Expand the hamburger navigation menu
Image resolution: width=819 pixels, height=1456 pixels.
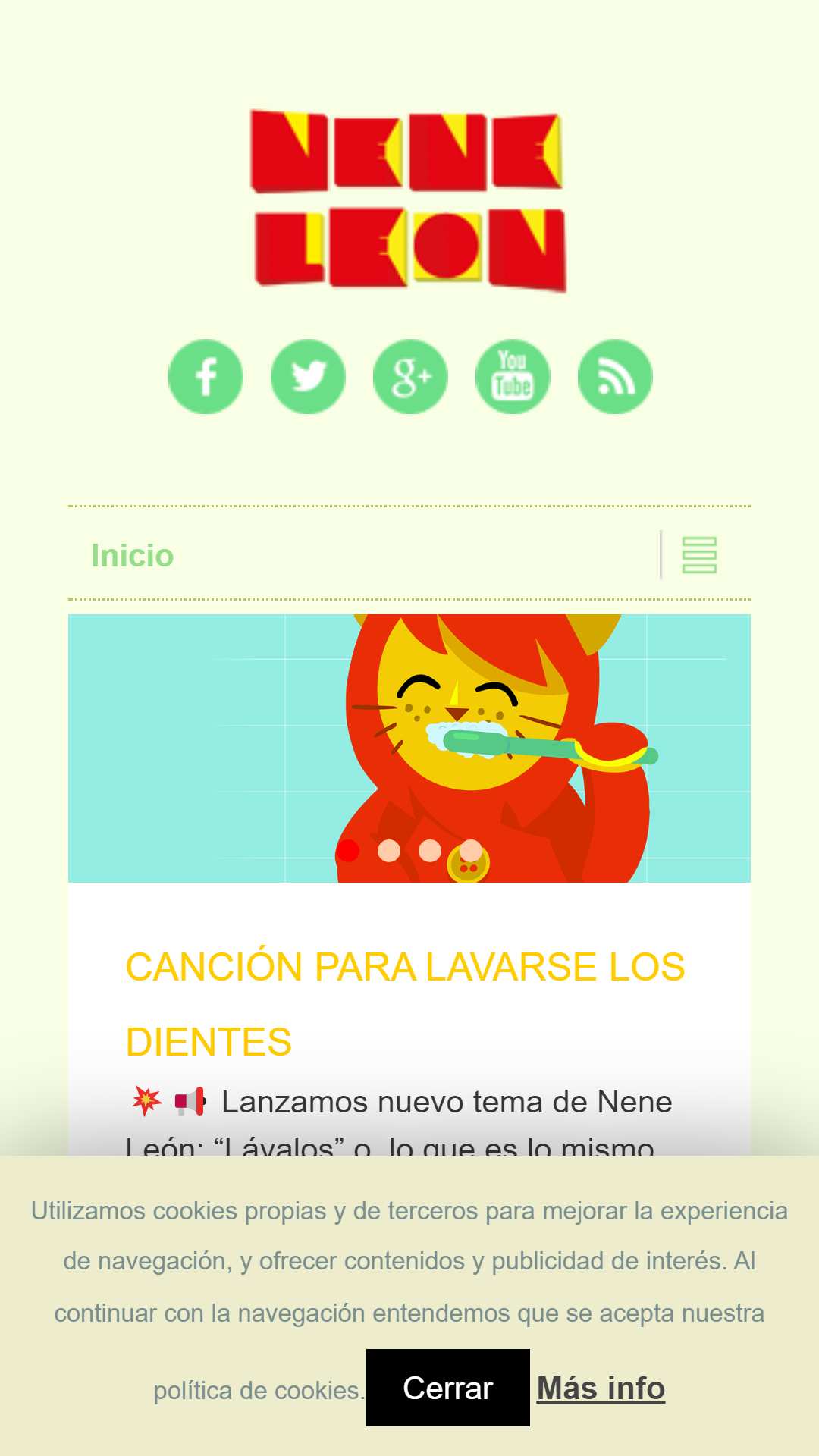click(699, 555)
